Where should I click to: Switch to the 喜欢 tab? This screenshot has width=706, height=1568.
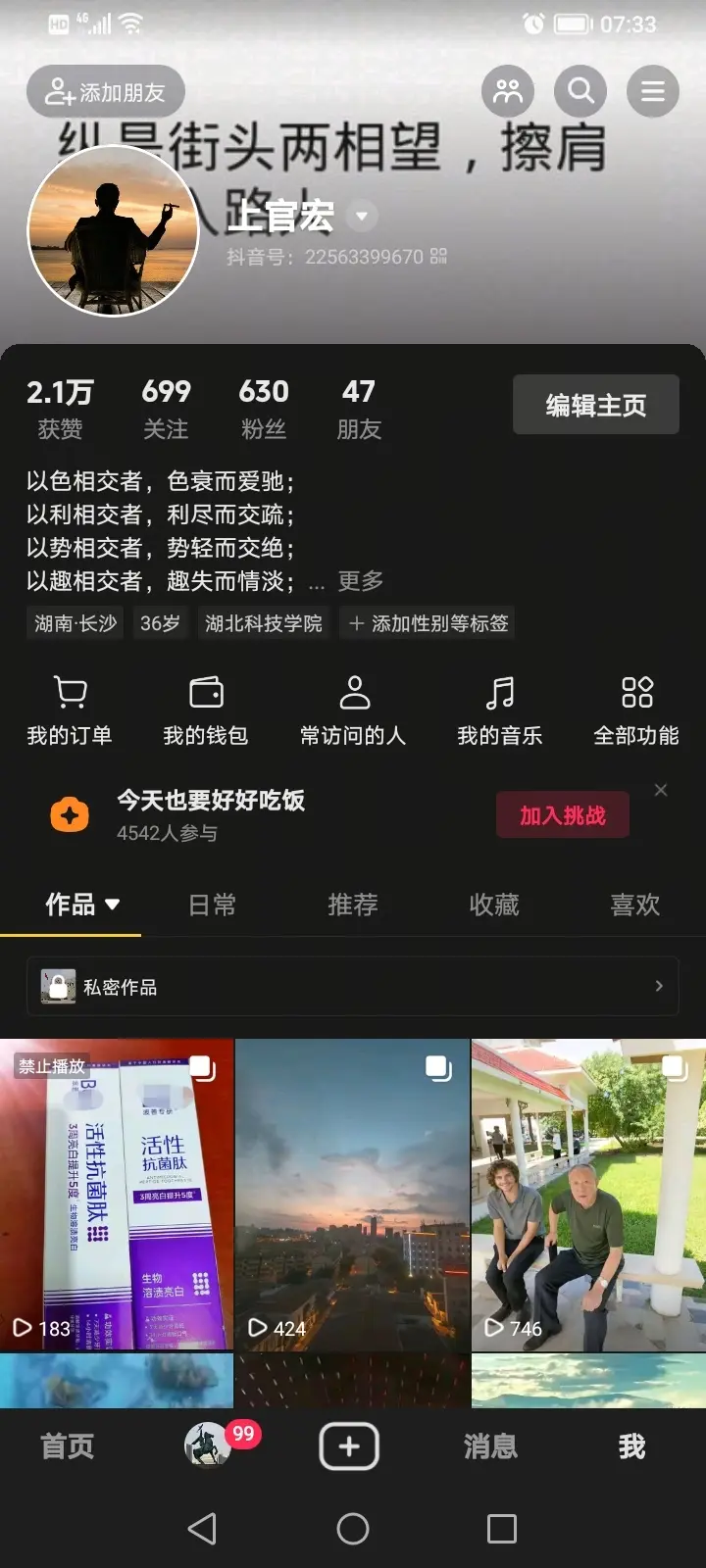click(634, 905)
